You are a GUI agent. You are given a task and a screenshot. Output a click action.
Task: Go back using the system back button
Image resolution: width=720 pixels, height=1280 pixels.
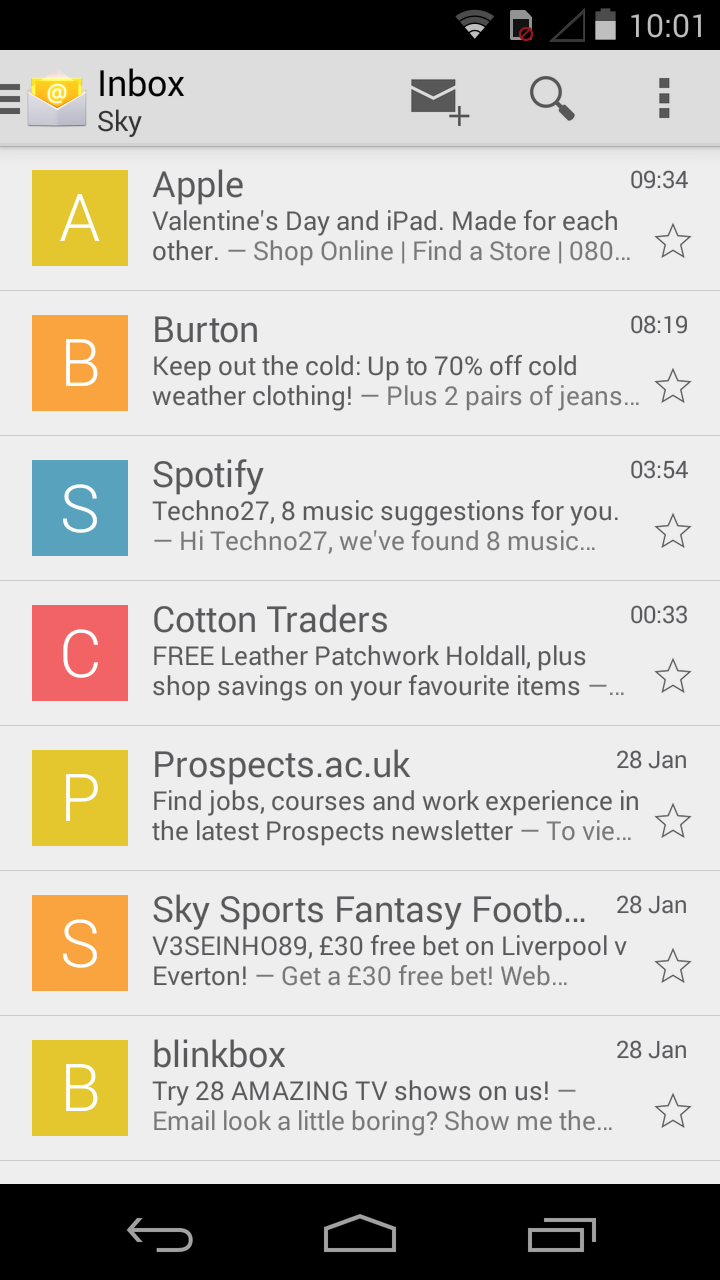[160, 1234]
